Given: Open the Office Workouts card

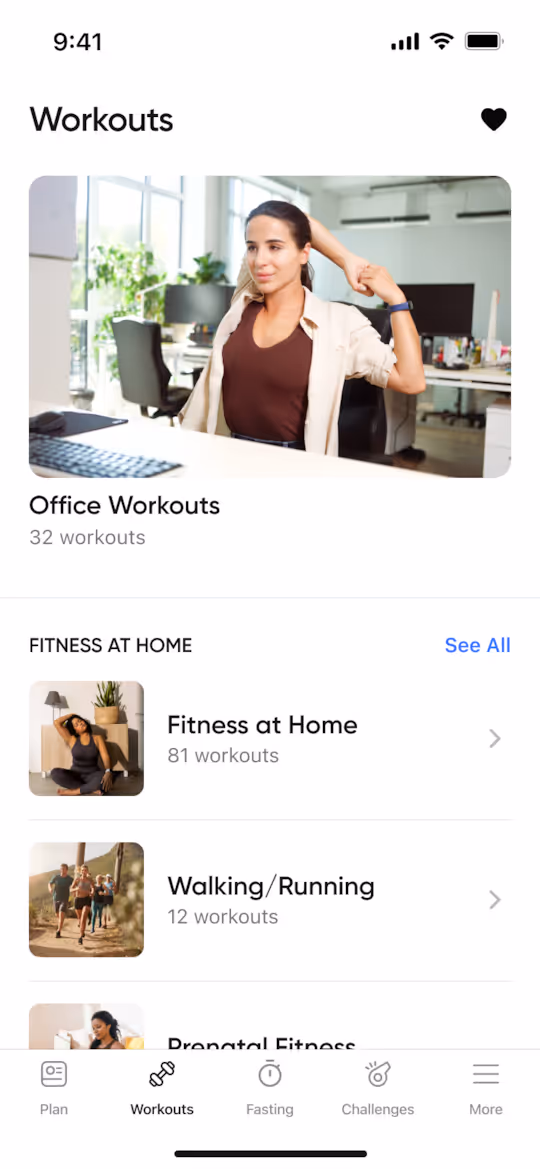Looking at the screenshot, I should 270,362.
